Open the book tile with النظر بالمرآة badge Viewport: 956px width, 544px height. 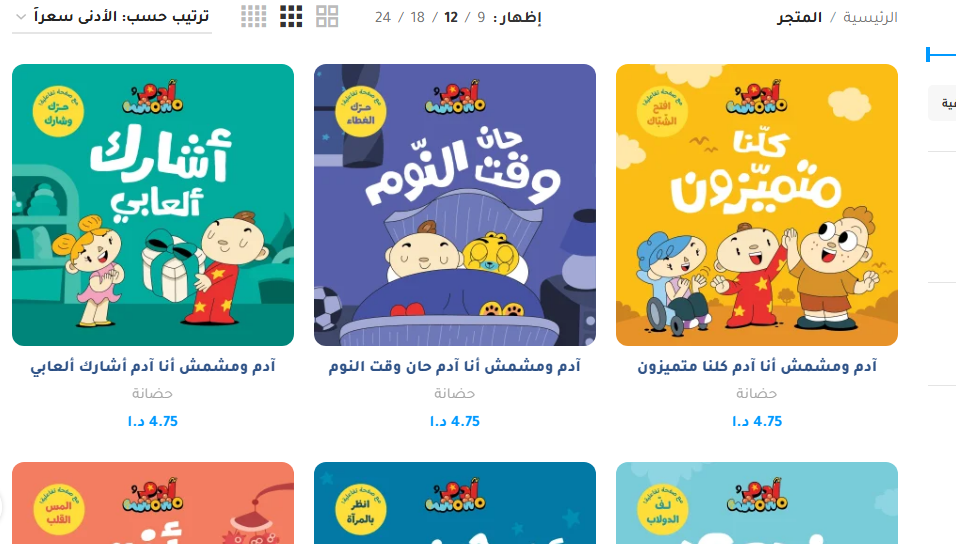click(x=455, y=503)
